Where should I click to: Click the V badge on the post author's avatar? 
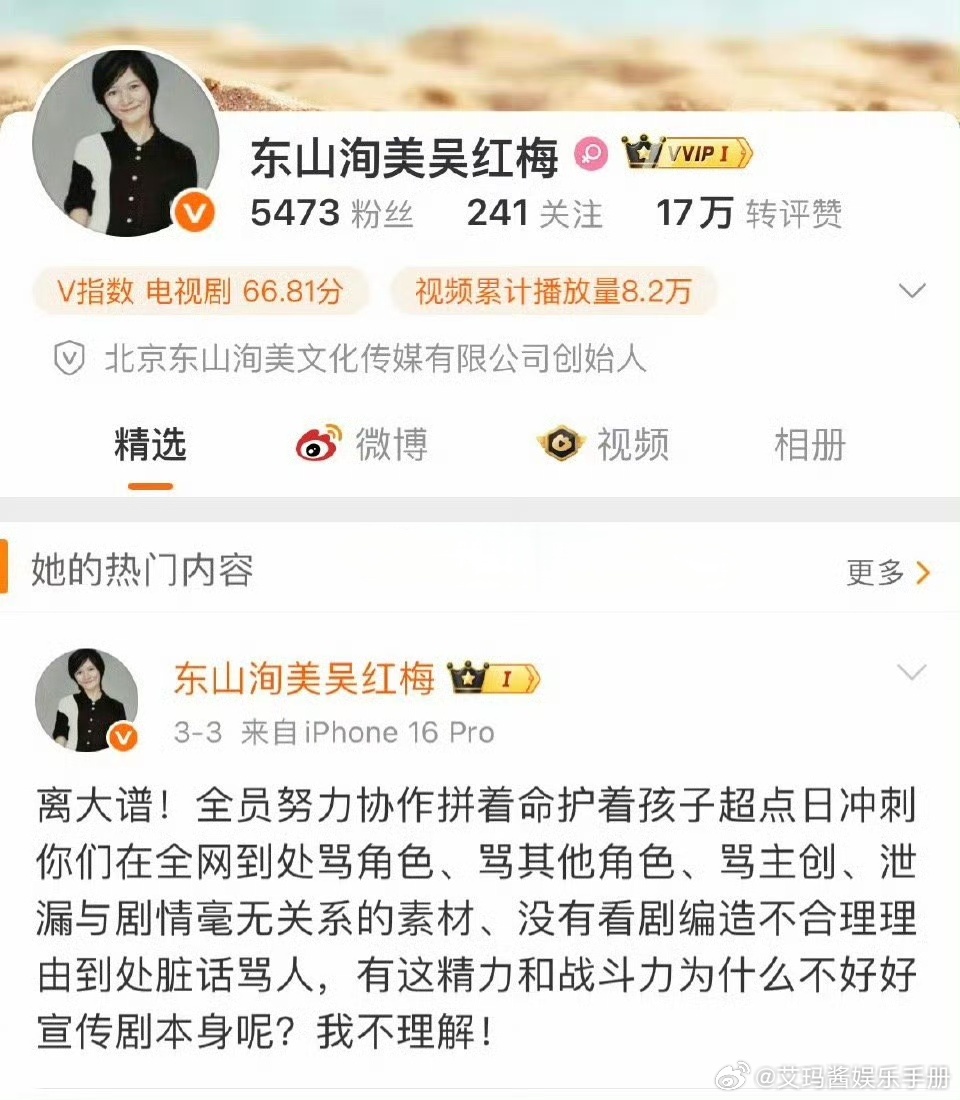click(x=123, y=737)
